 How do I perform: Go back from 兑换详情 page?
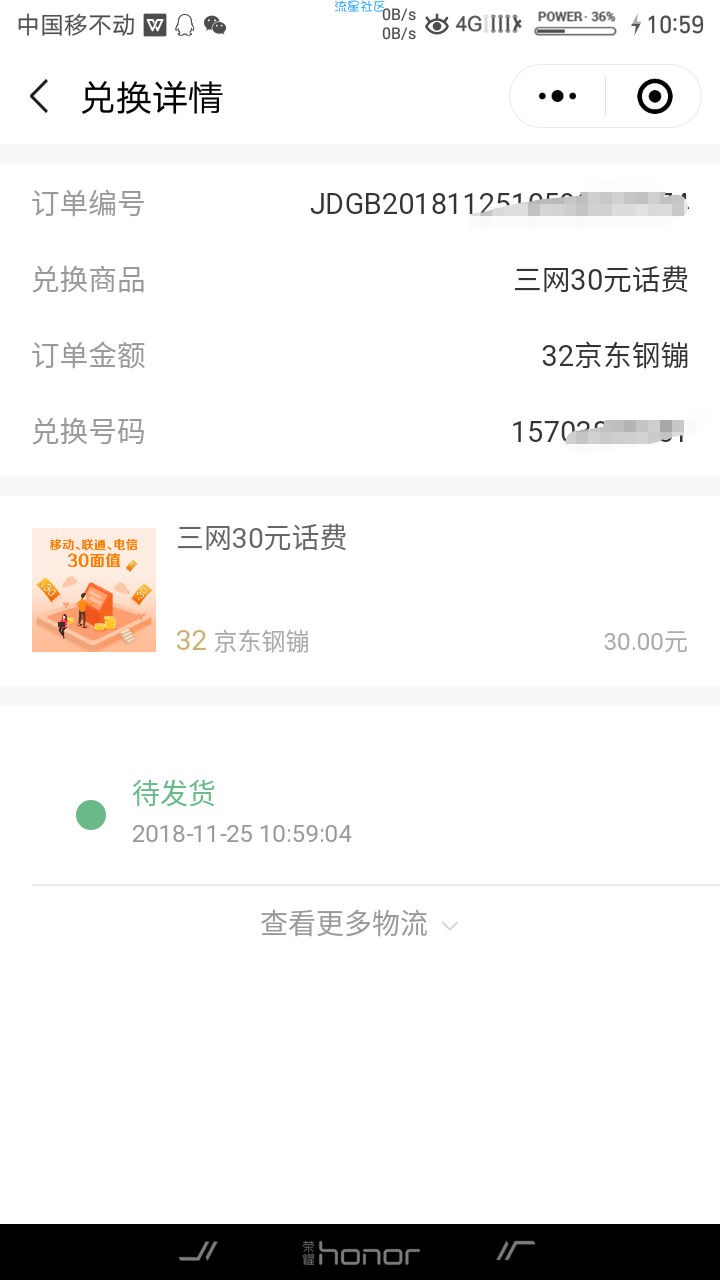tap(39, 97)
